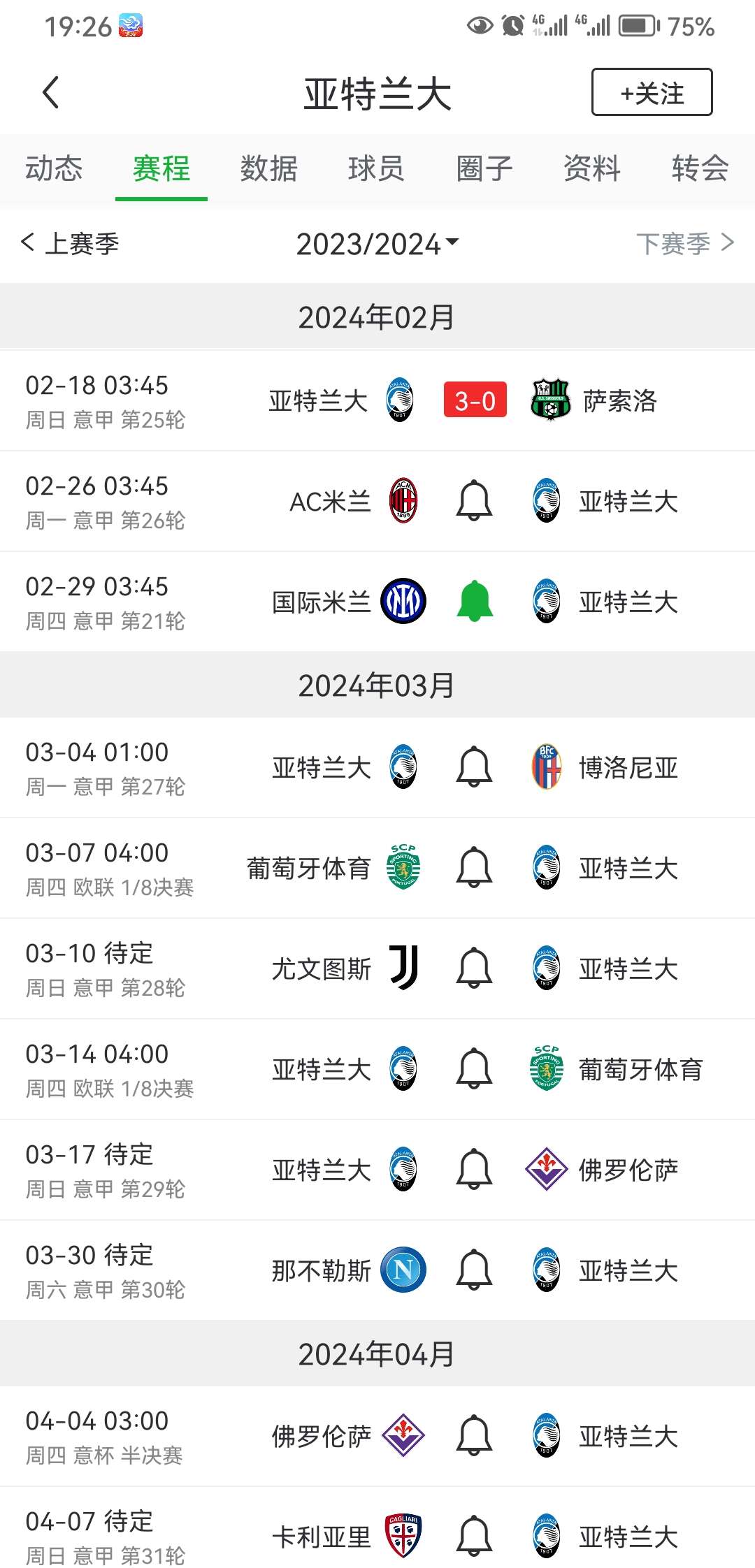Image resolution: width=755 pixels, height=1568 pixels.
Task: Set a reminder for the 尤文图斯 match
Action: 474,968
